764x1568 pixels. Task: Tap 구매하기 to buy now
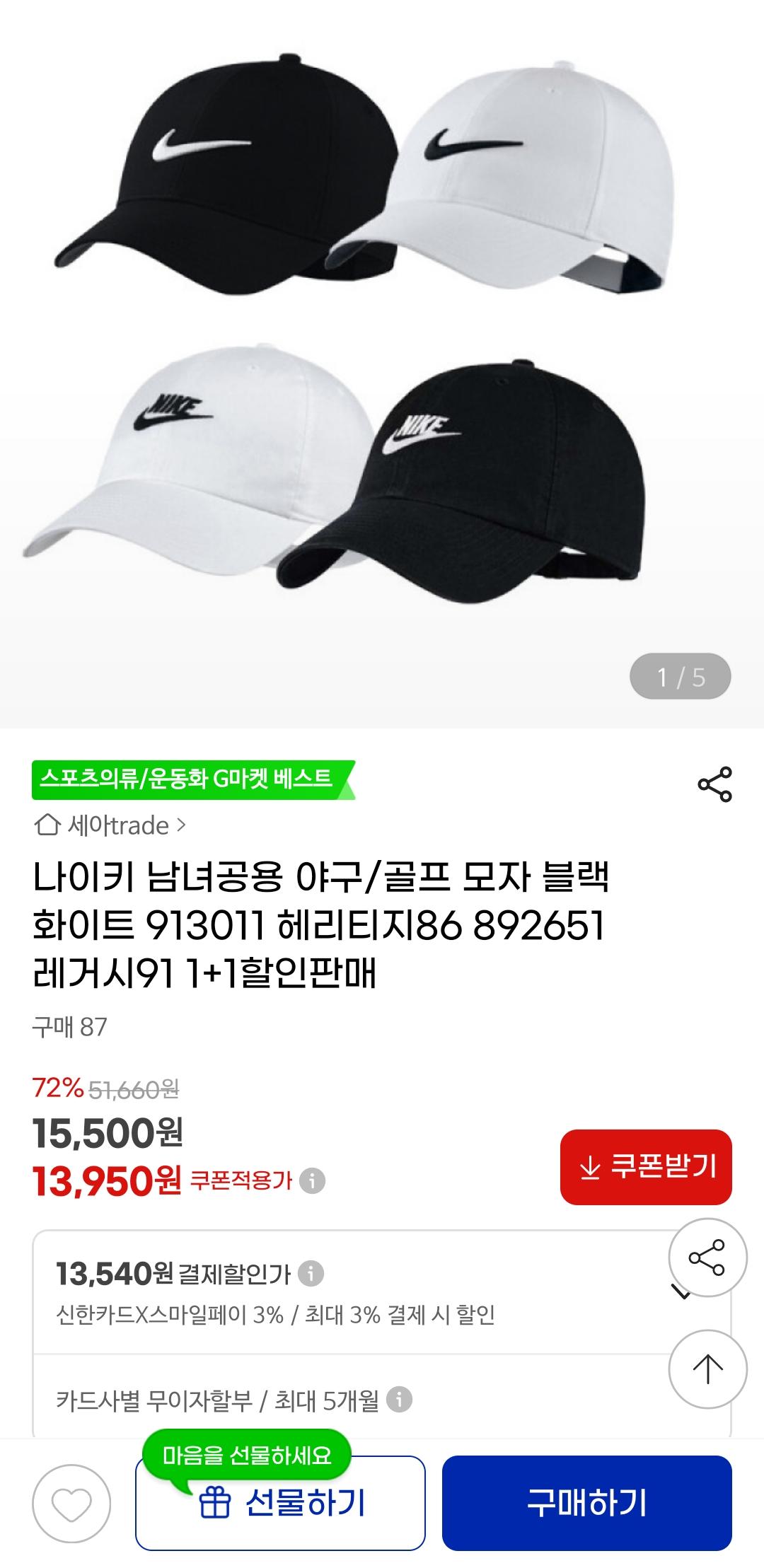pyautogui.click(x=586, y=1502)
